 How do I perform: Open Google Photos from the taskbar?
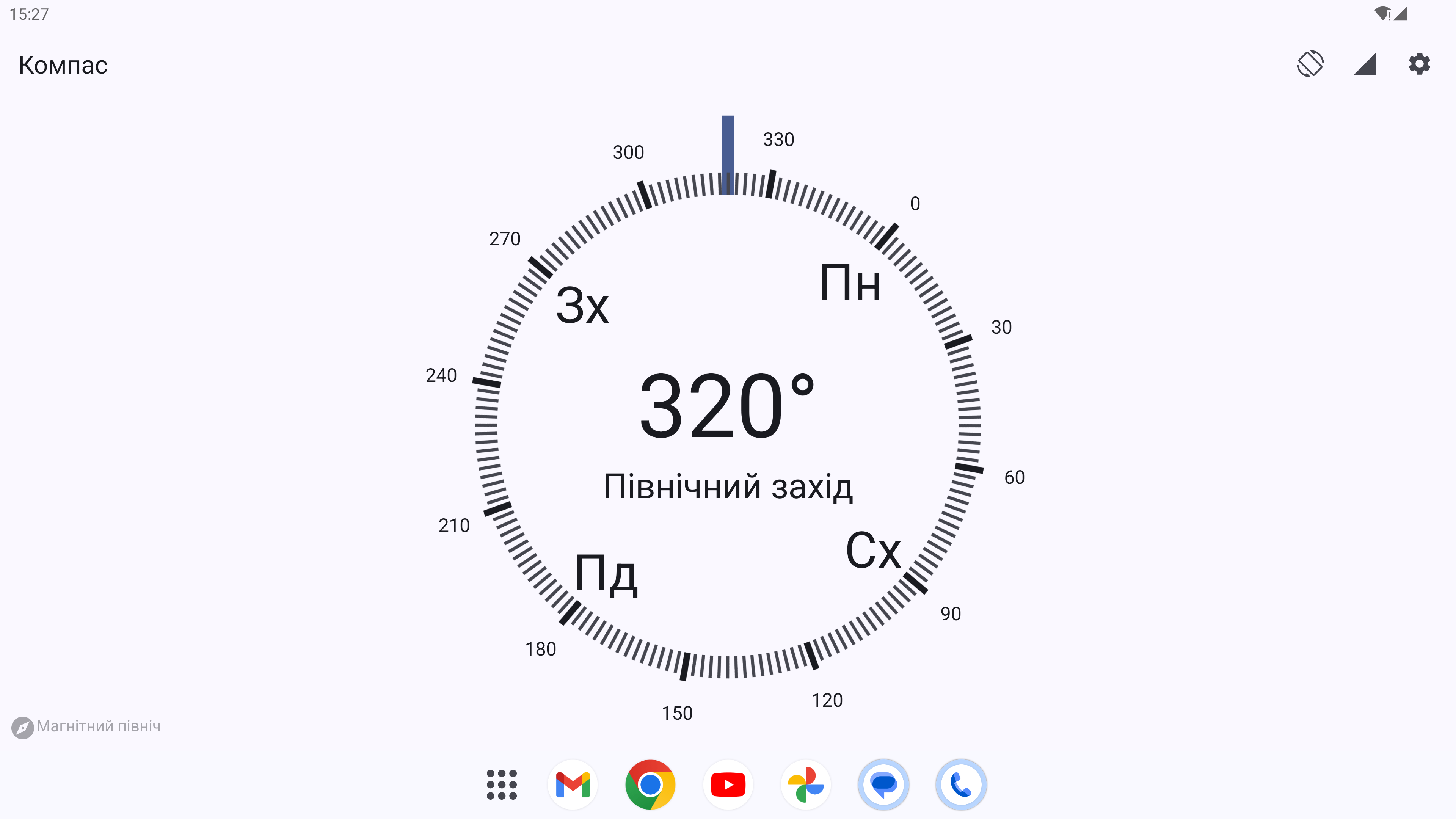[805, 784]
